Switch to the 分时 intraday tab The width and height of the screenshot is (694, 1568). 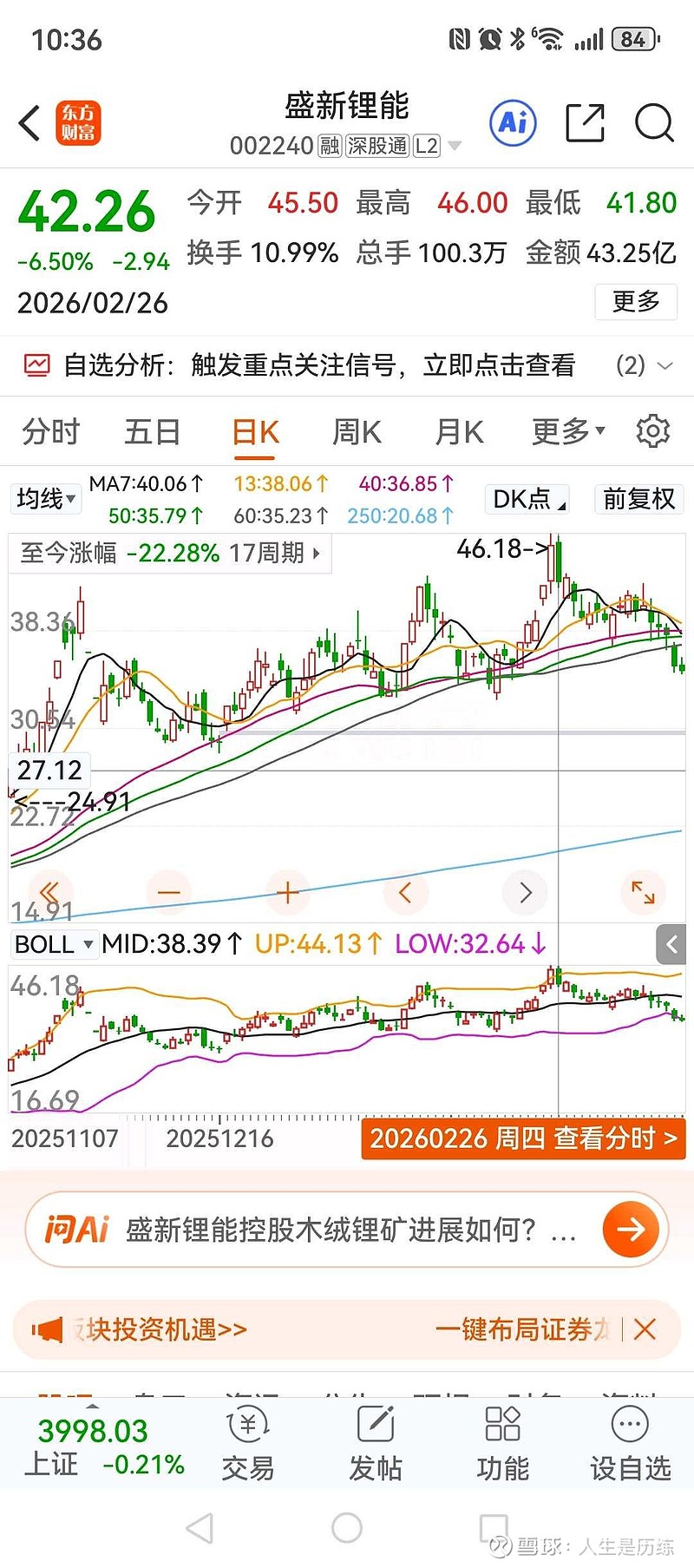click(x=49, y=430)
